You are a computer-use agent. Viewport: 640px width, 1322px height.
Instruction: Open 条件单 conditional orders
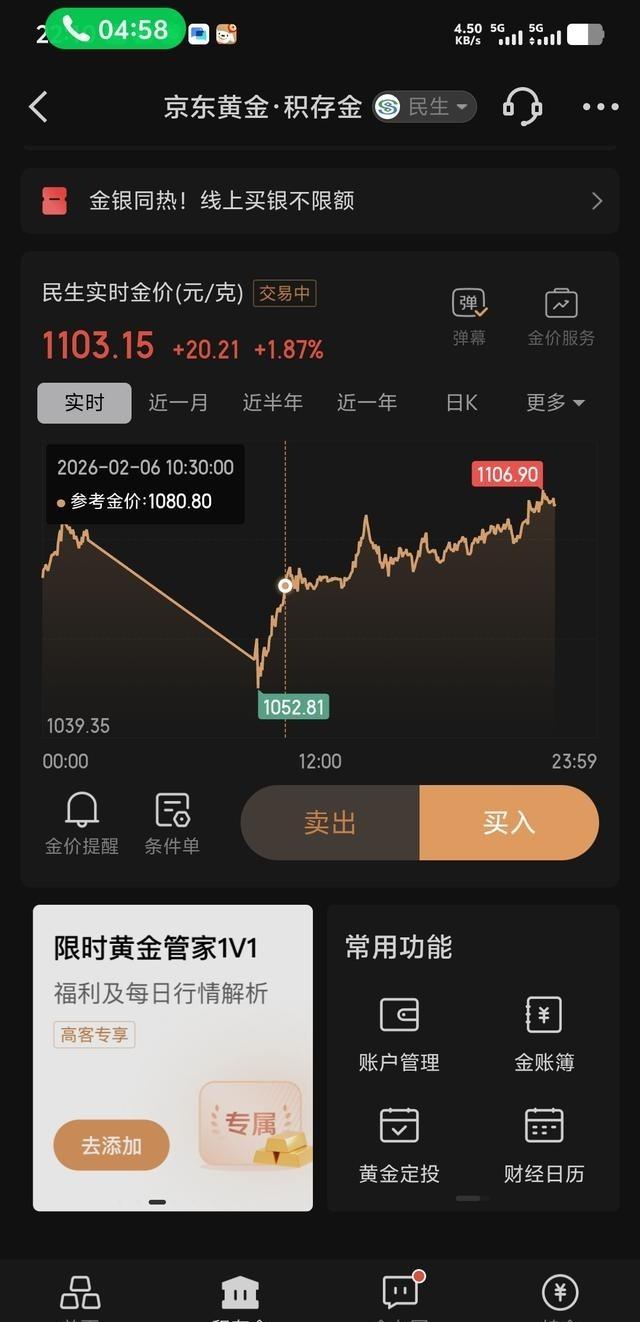pyautogui.click(x=172, y=823)
